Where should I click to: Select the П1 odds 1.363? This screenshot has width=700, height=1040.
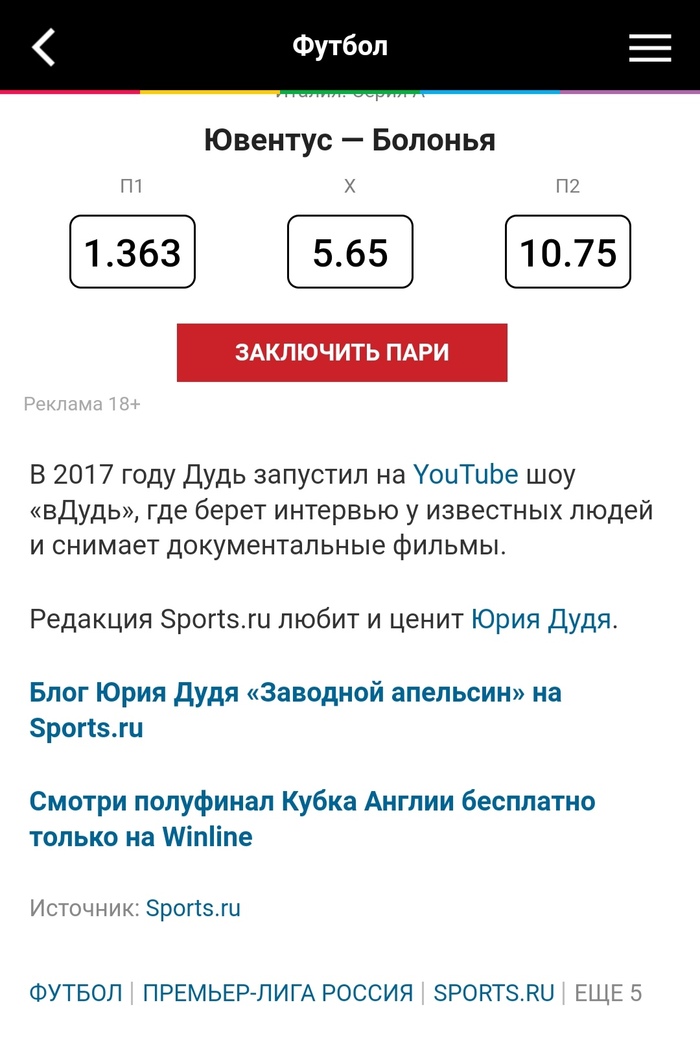(x=132, y=252)
